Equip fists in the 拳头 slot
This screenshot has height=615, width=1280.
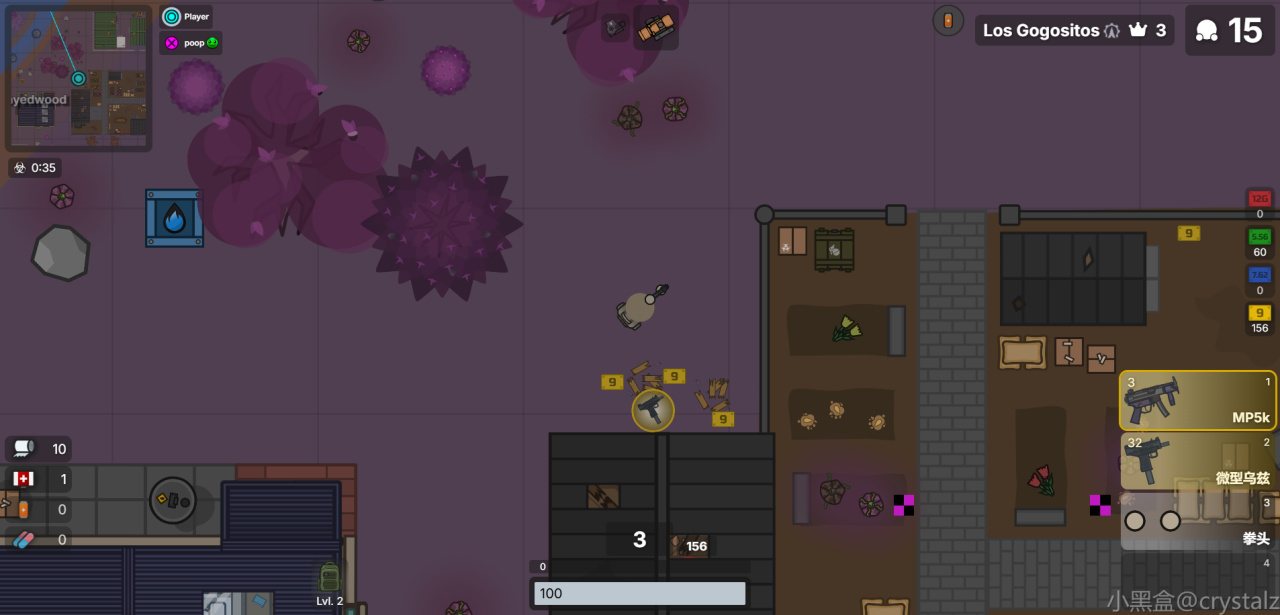coord(1197,521)
